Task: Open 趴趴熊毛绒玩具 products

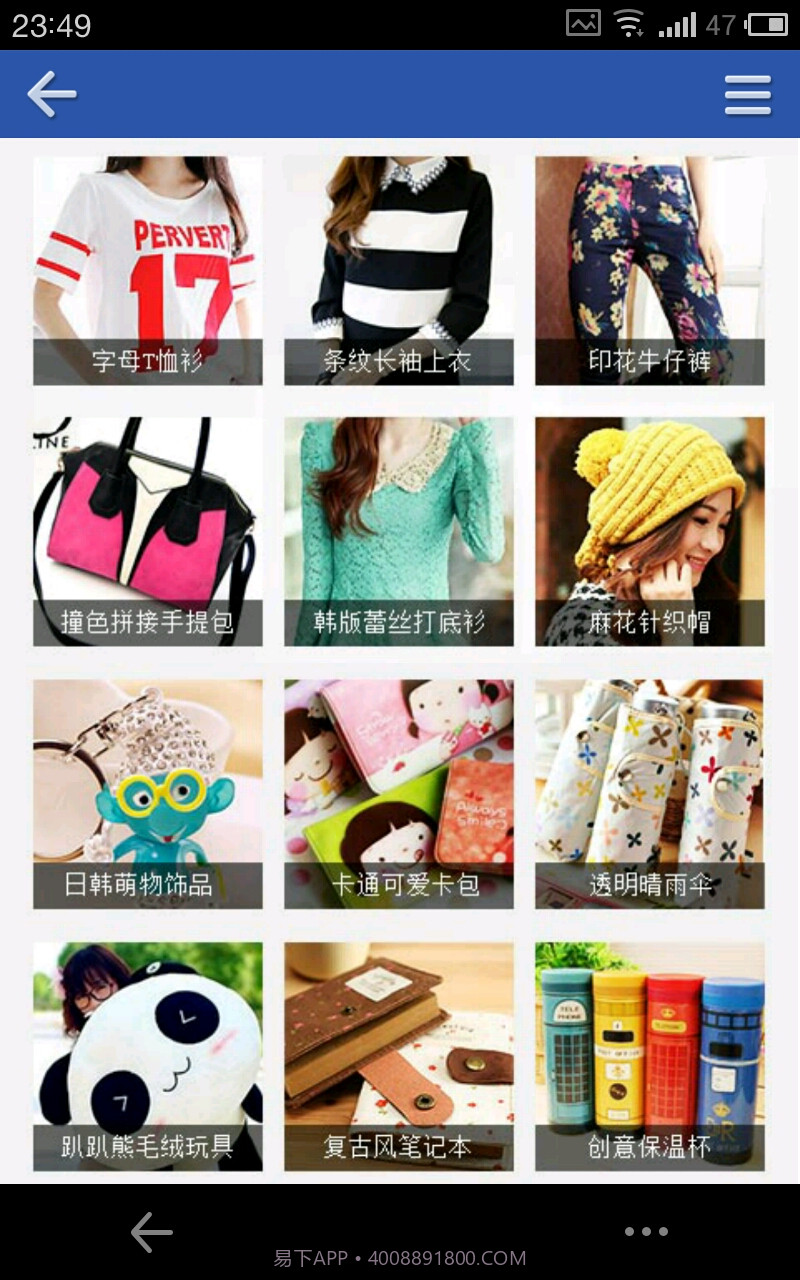Action: (x=146, y=1053)
